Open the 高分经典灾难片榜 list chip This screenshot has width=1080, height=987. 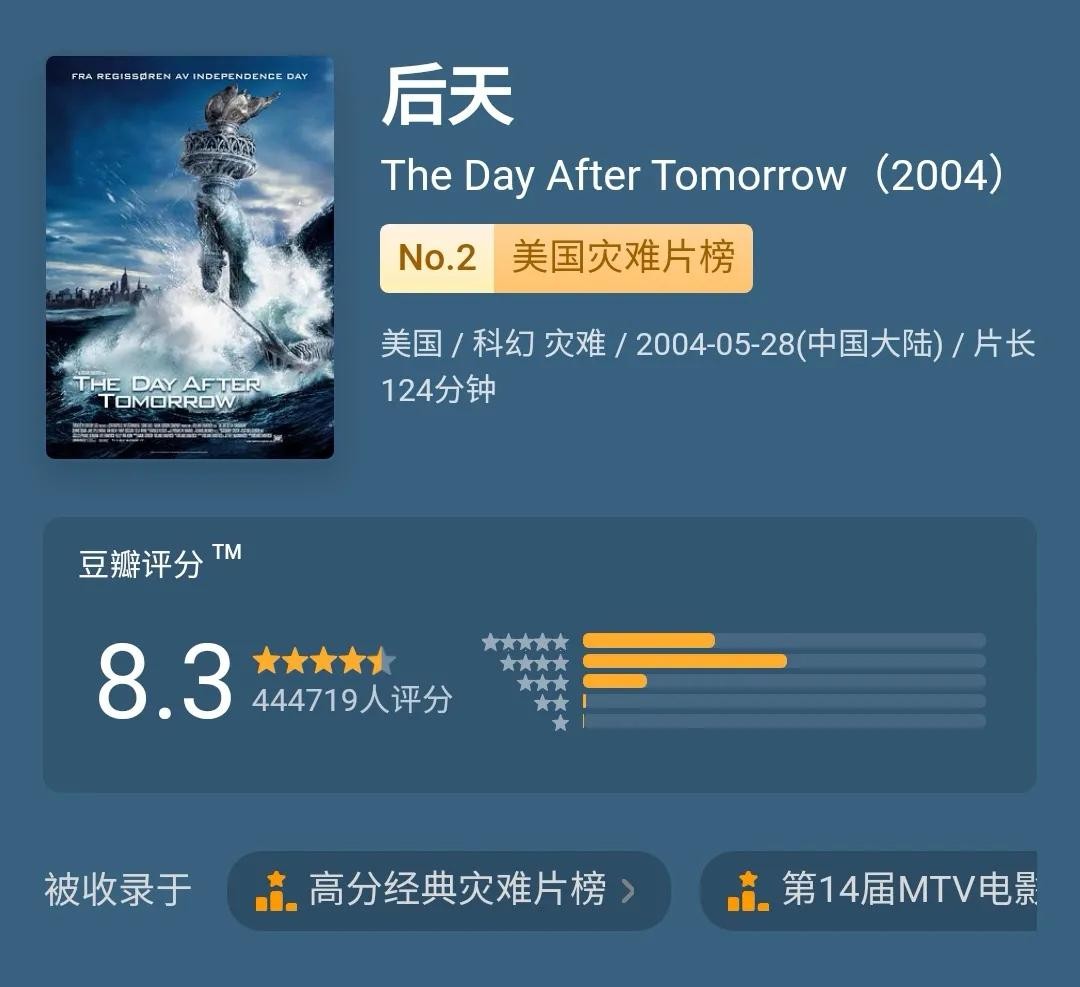tap(448, 890)
